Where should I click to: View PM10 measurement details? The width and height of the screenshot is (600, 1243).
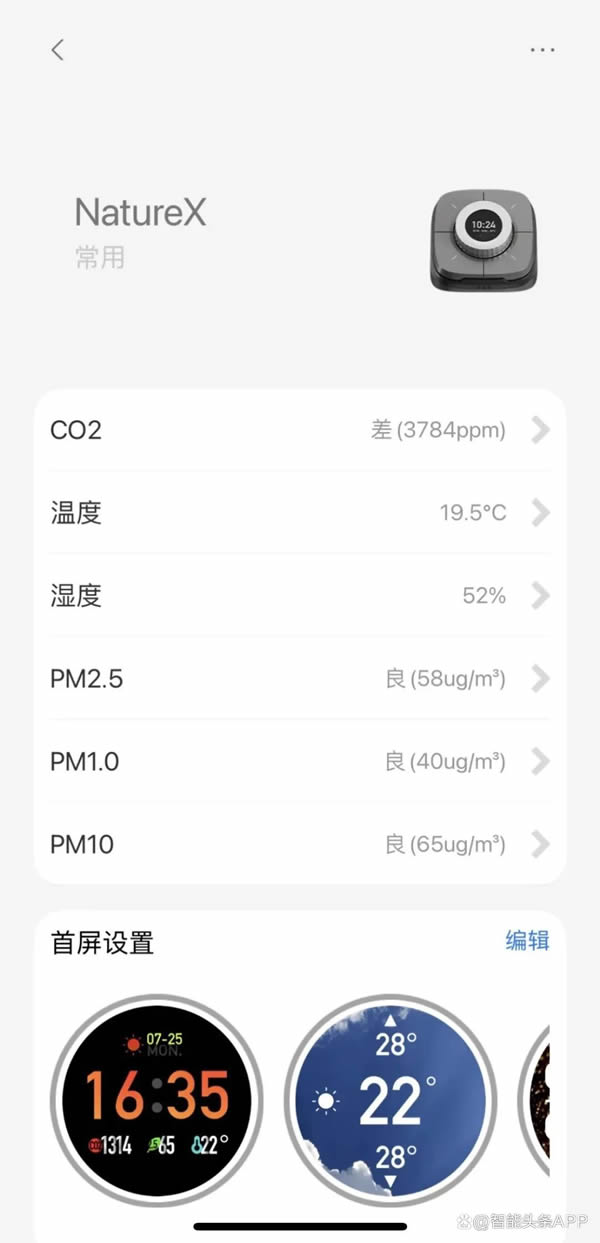click(x=300, y=844)
